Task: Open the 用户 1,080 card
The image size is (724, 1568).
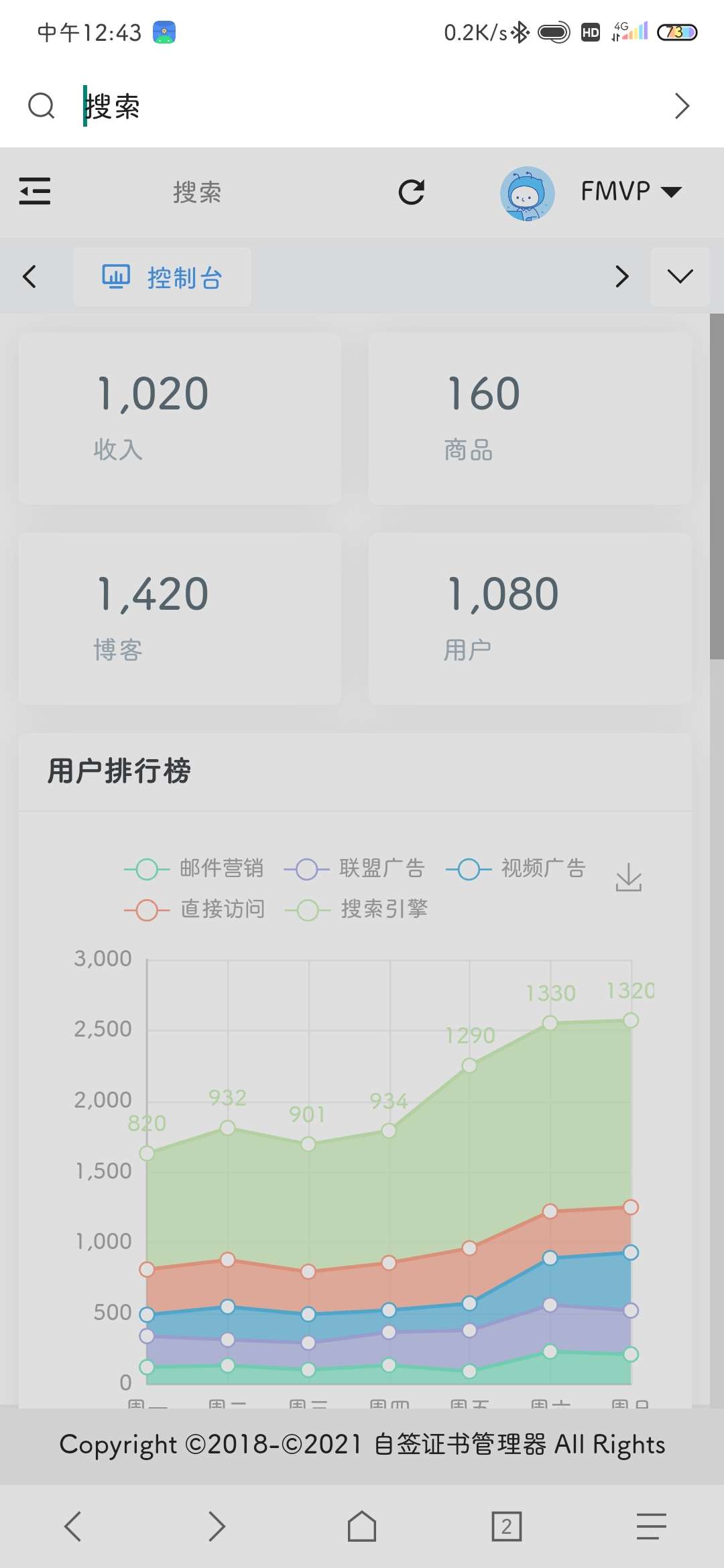Action: pos(530,618)
